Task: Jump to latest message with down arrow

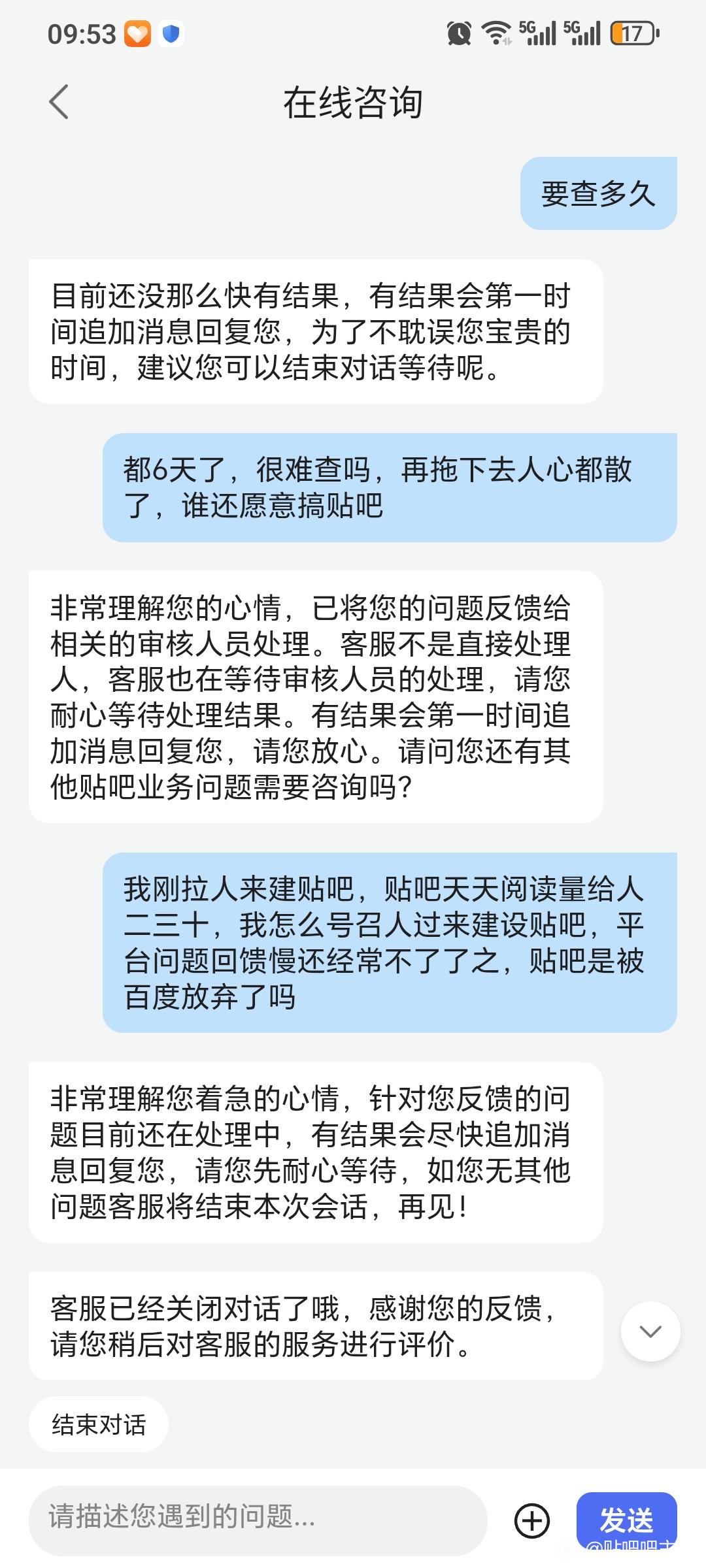Action: [x=650, y=1331]
